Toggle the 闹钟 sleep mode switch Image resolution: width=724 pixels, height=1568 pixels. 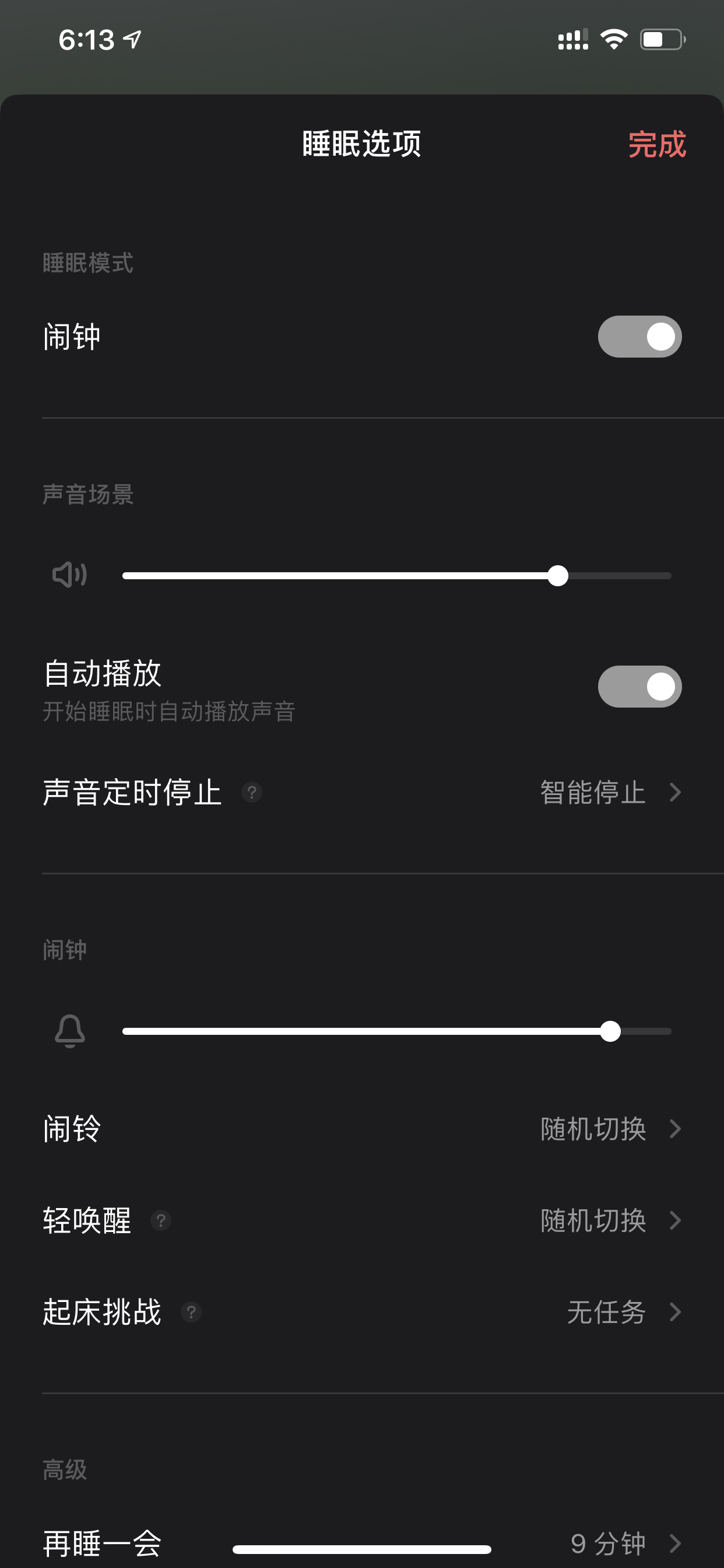point(639,337)
